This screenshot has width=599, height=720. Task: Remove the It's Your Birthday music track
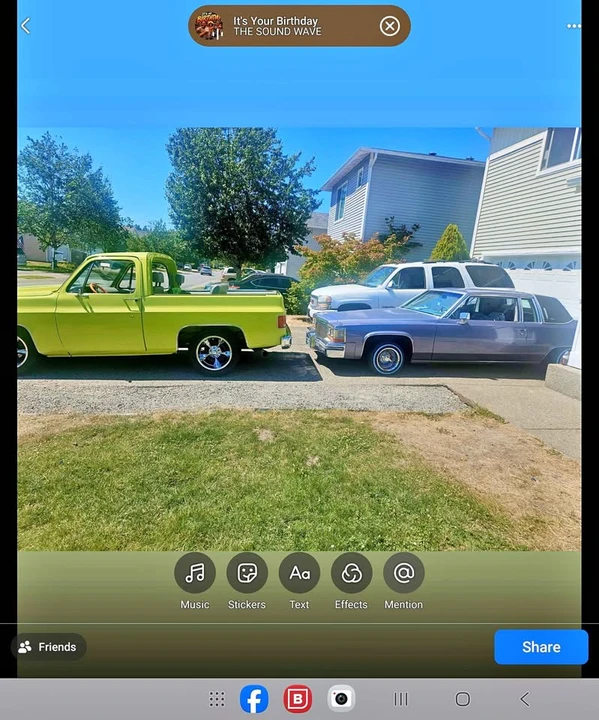[390, 26]
